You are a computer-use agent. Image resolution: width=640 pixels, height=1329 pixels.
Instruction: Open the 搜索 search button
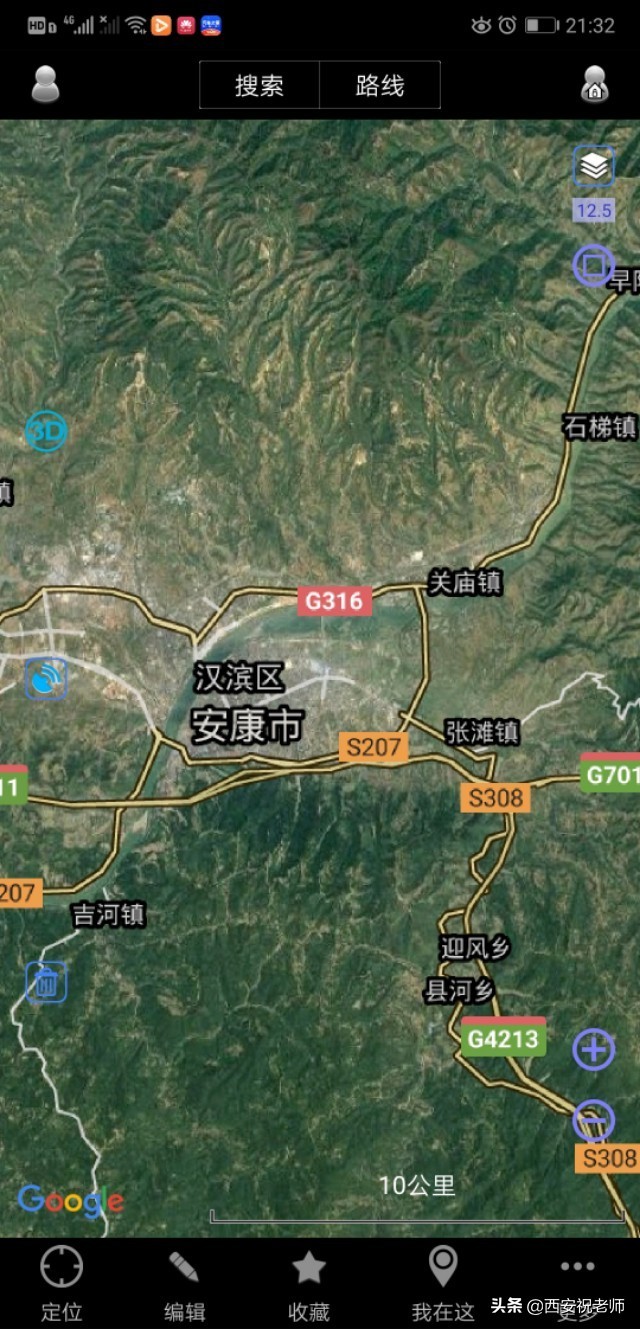[260, 85]
